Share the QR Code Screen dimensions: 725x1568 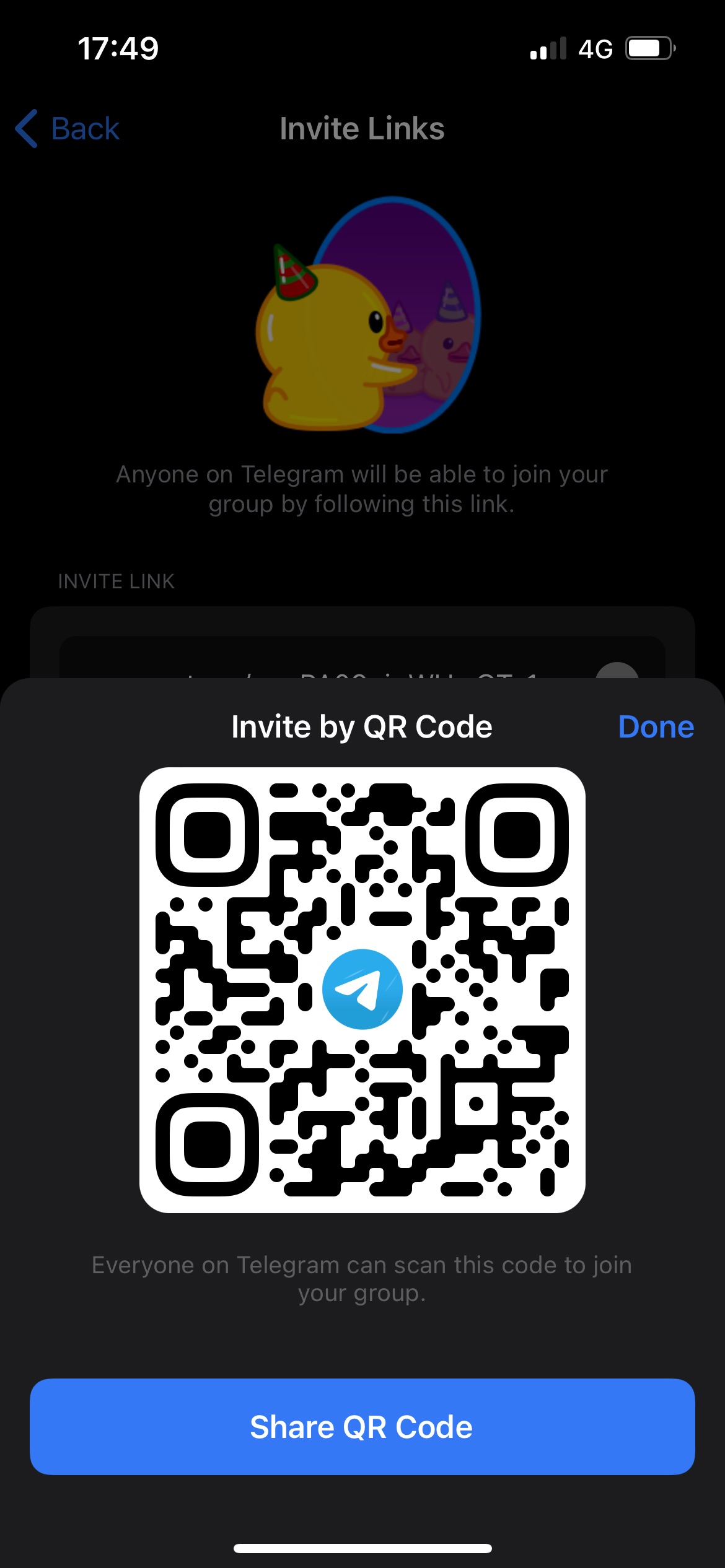pos(362,1427)
